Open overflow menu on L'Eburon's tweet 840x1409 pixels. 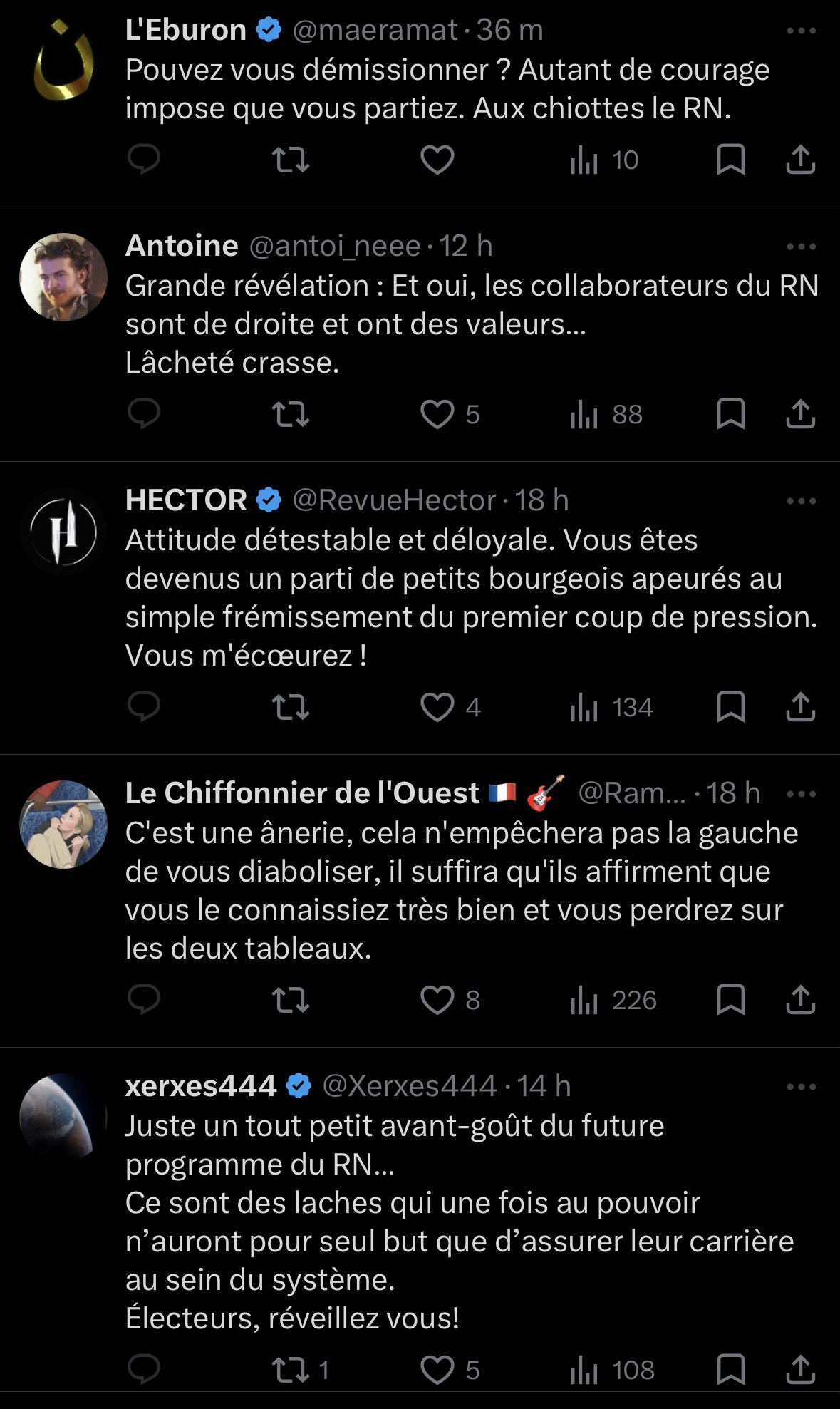tap(801, 31)
